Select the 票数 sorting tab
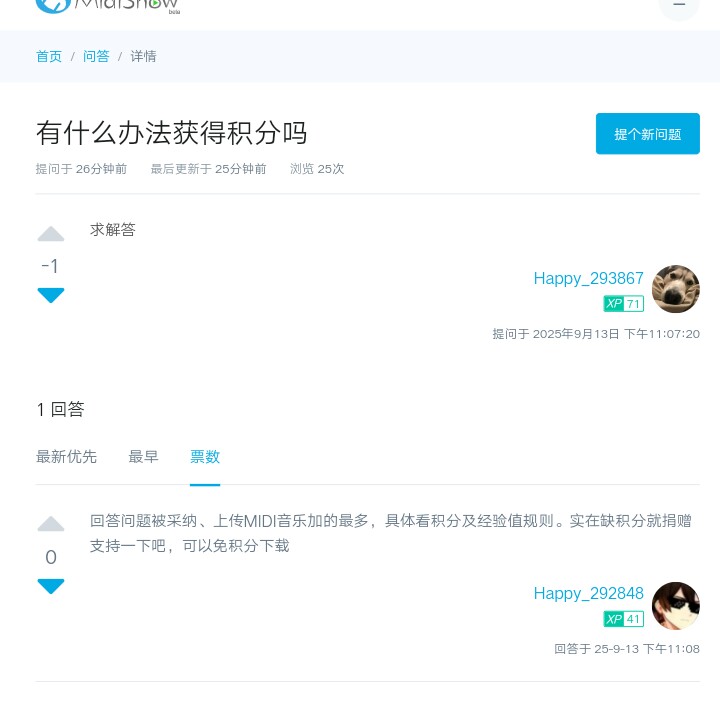The image size is (720, 702). coord(205,457)
